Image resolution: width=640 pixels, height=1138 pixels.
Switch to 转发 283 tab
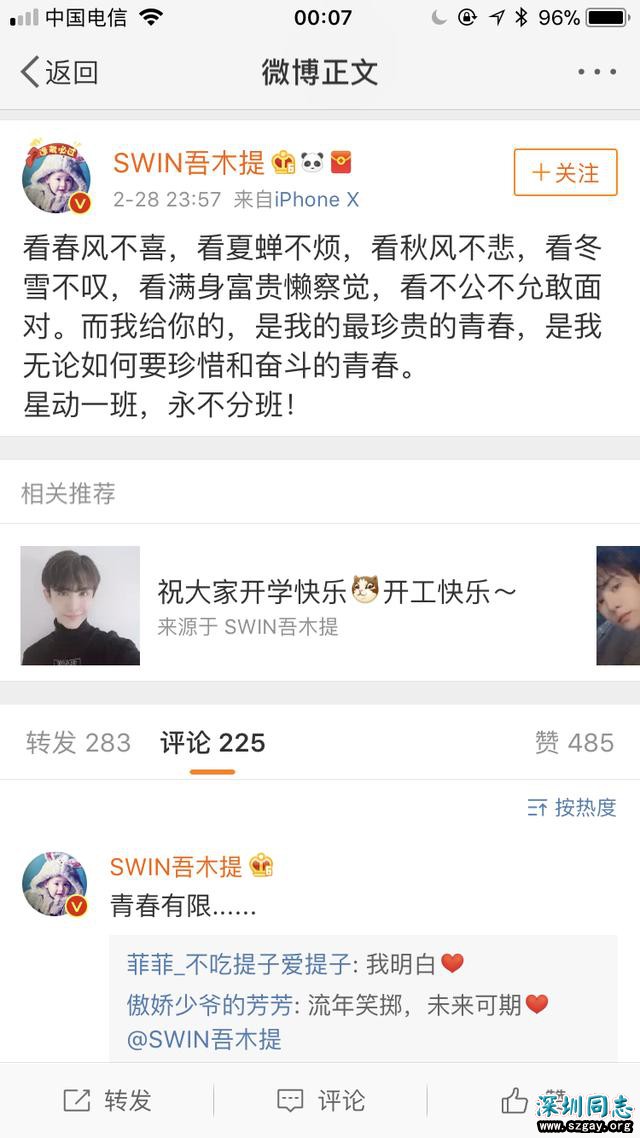click(78, 742)
